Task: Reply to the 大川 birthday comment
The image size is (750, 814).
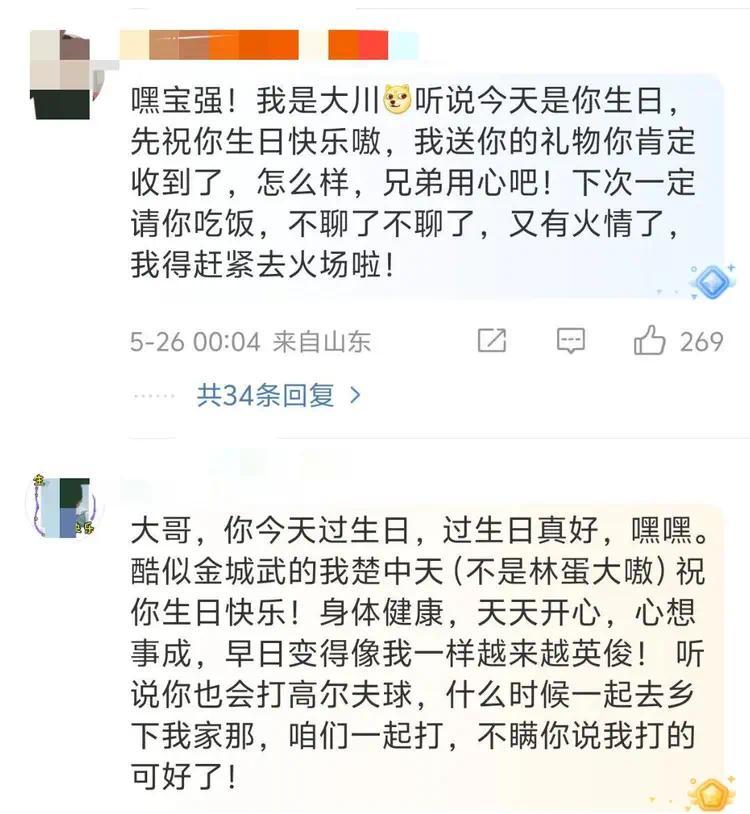Action: (x=570, y=341)
